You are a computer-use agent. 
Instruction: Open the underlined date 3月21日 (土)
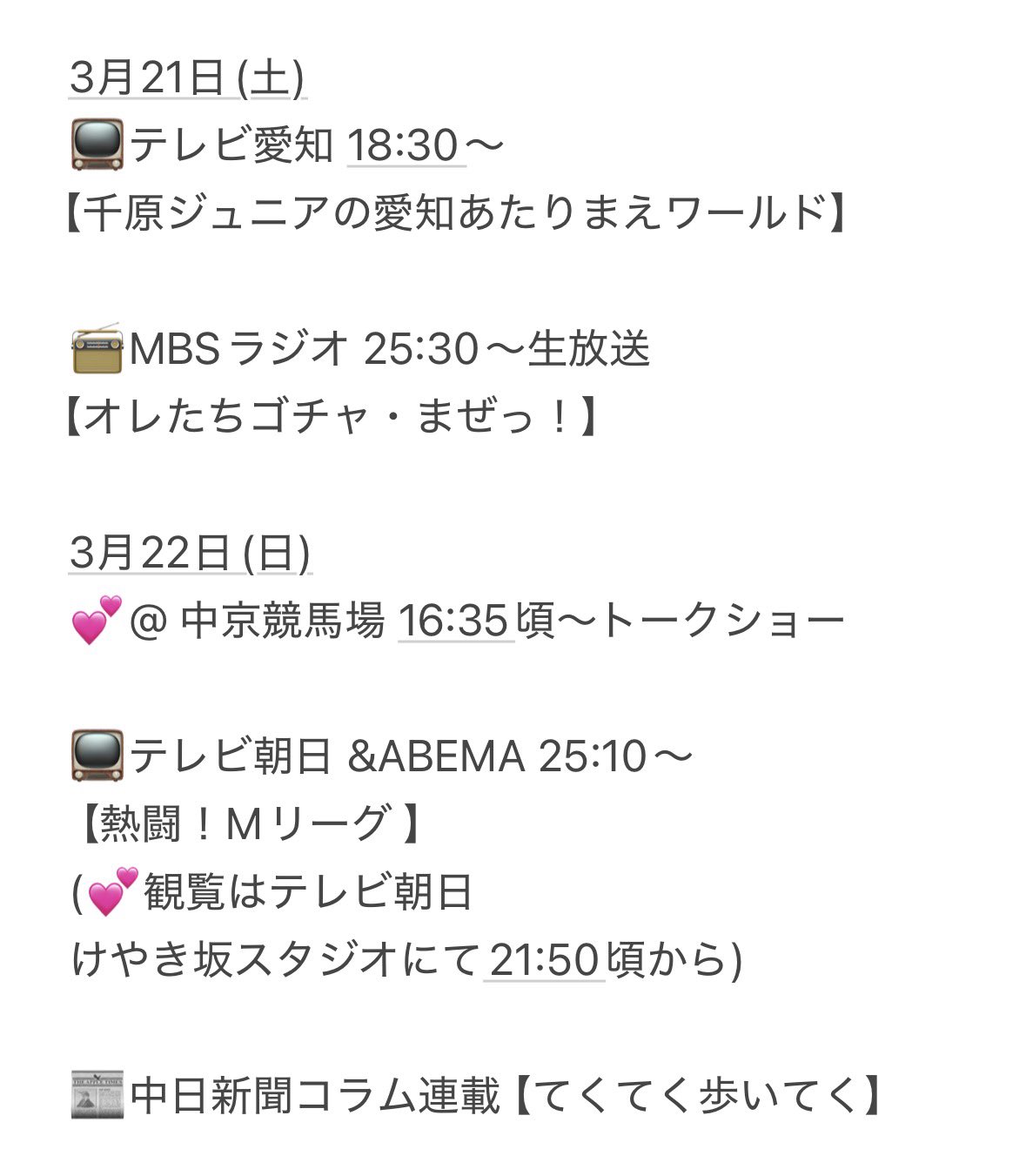(187, 78)
